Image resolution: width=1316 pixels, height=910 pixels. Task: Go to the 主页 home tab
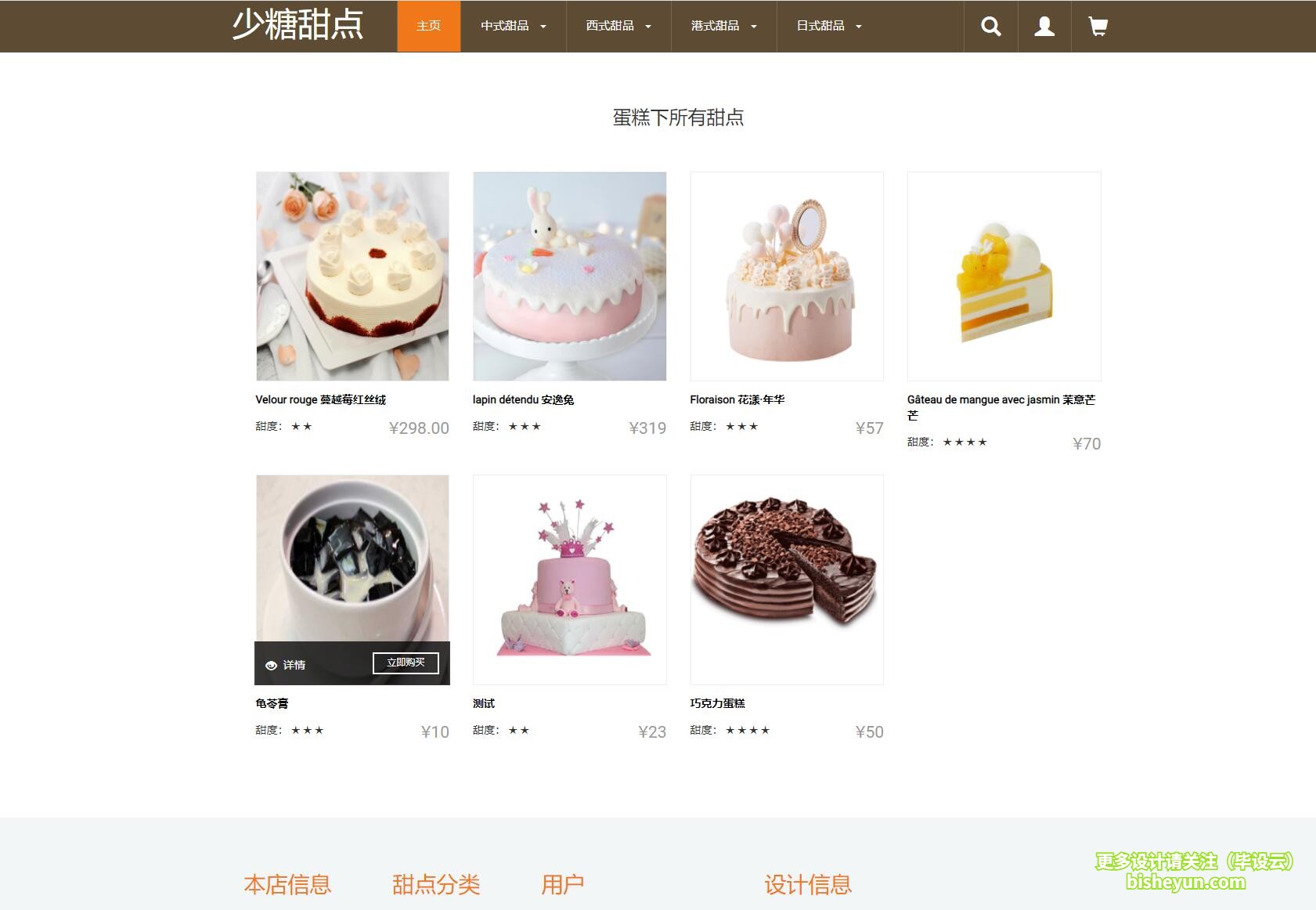pos(428,26)
